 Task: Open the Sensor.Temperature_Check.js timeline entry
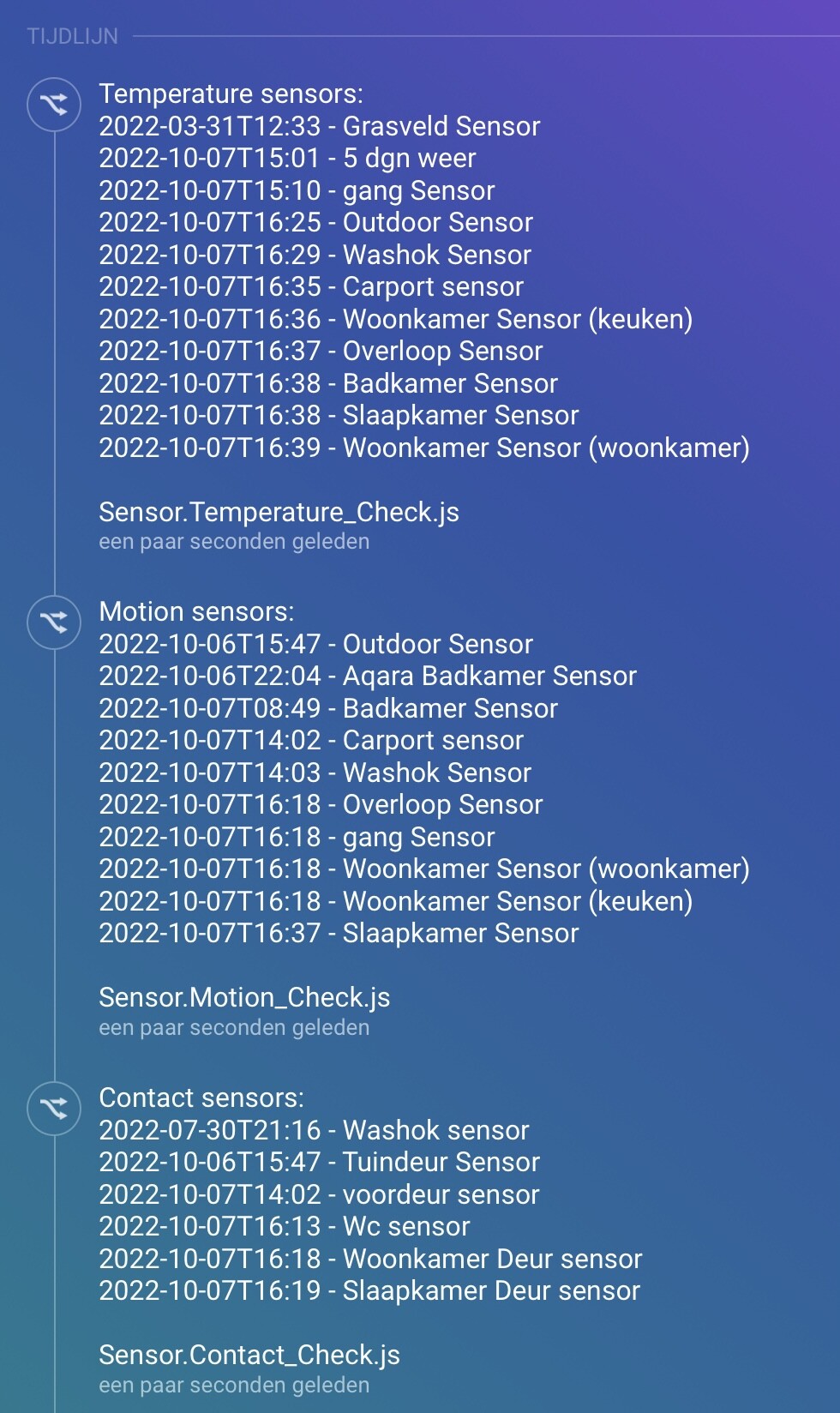click(x=279, y=513)
